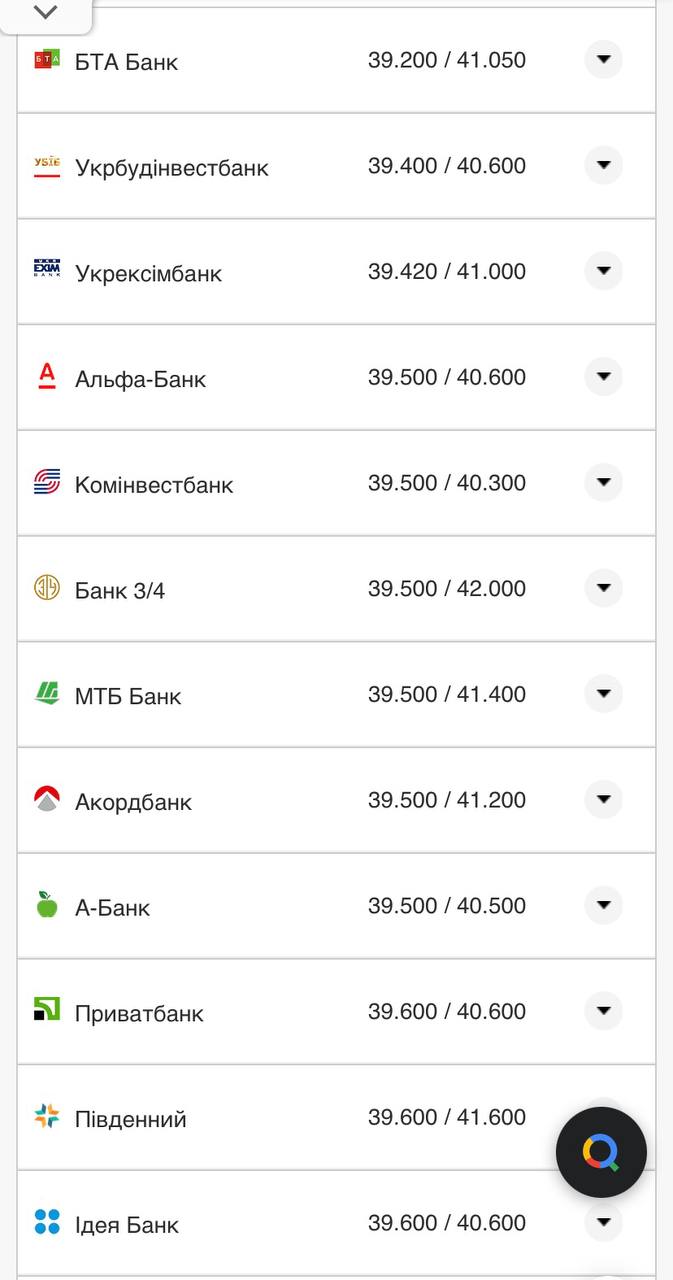Expand the Акордбанк rate row
This screenshot has height=1280, width=673.
(x=603, y=800)
